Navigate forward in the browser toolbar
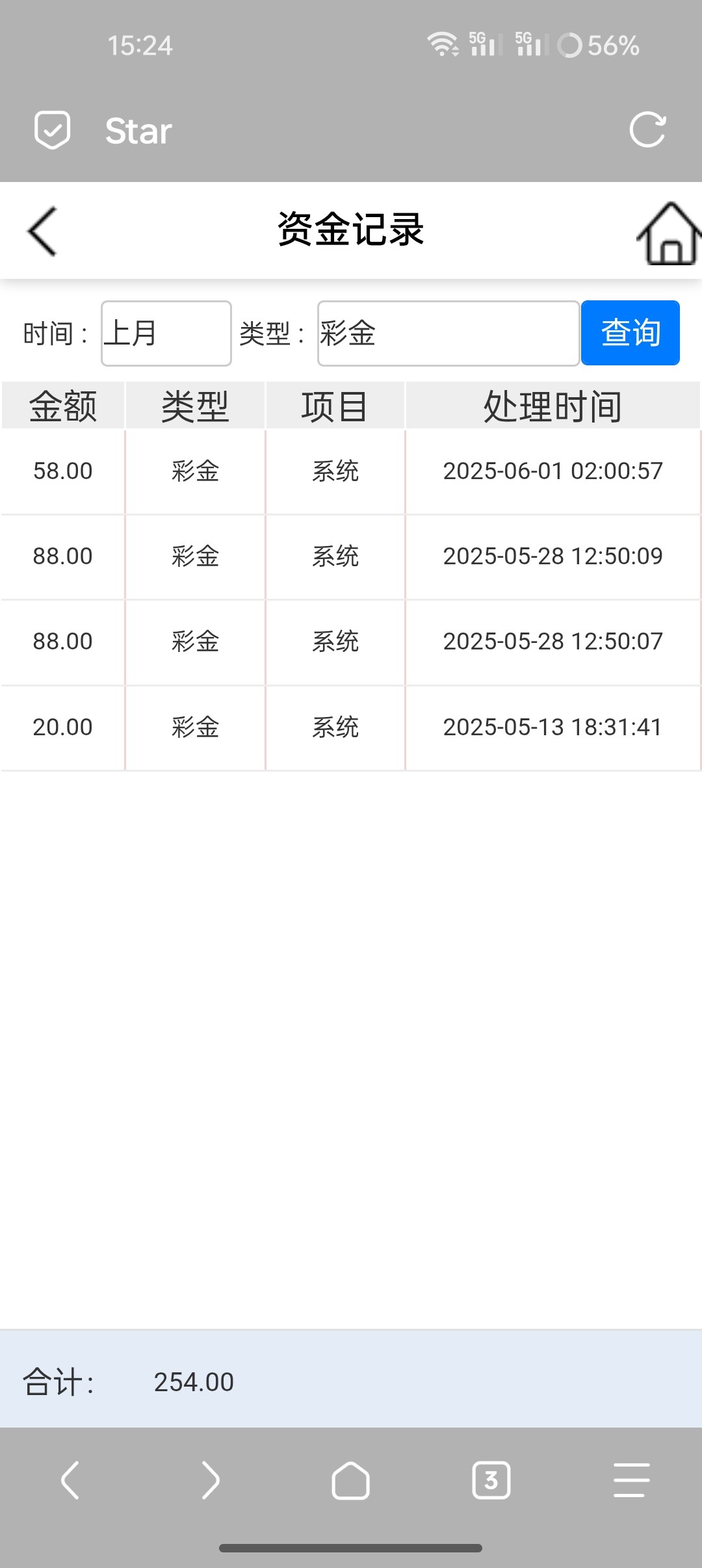This screenshot has width=702, height=1568. pos(210,1480)
